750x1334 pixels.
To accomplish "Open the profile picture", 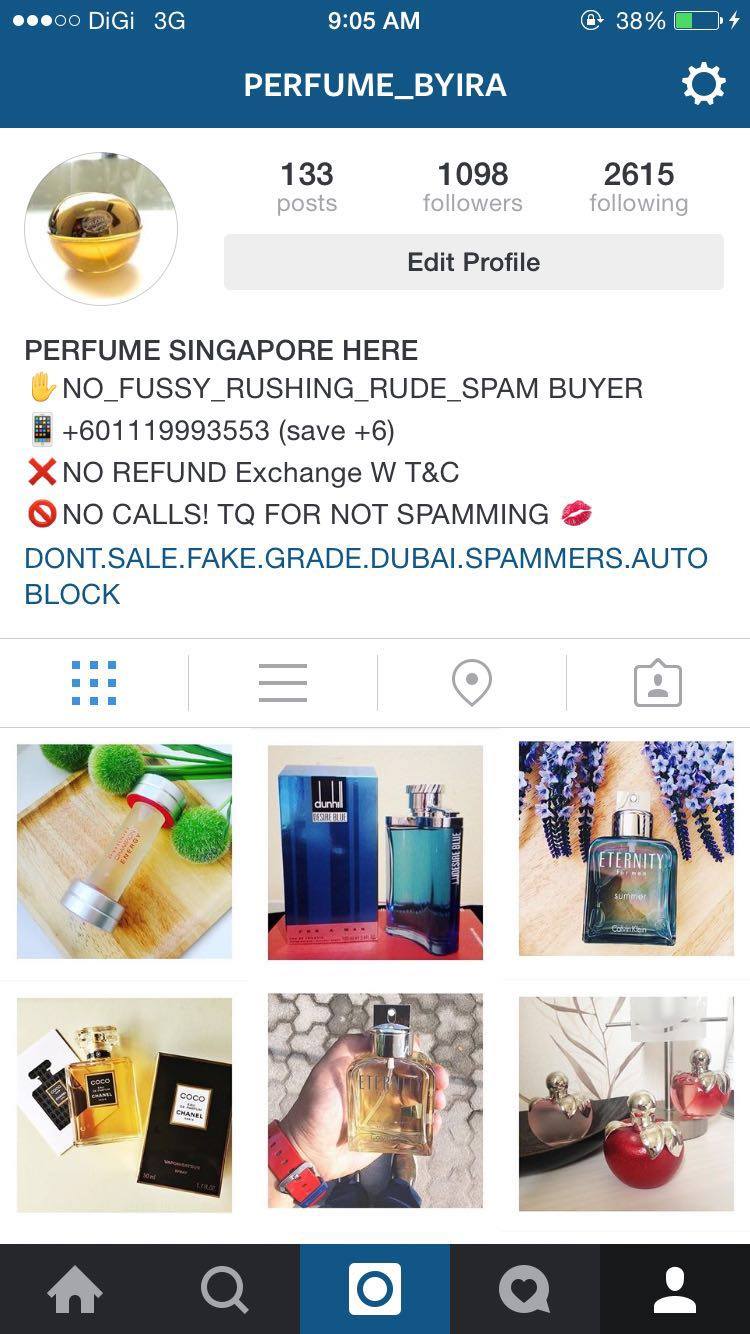I will coord(101,229).
